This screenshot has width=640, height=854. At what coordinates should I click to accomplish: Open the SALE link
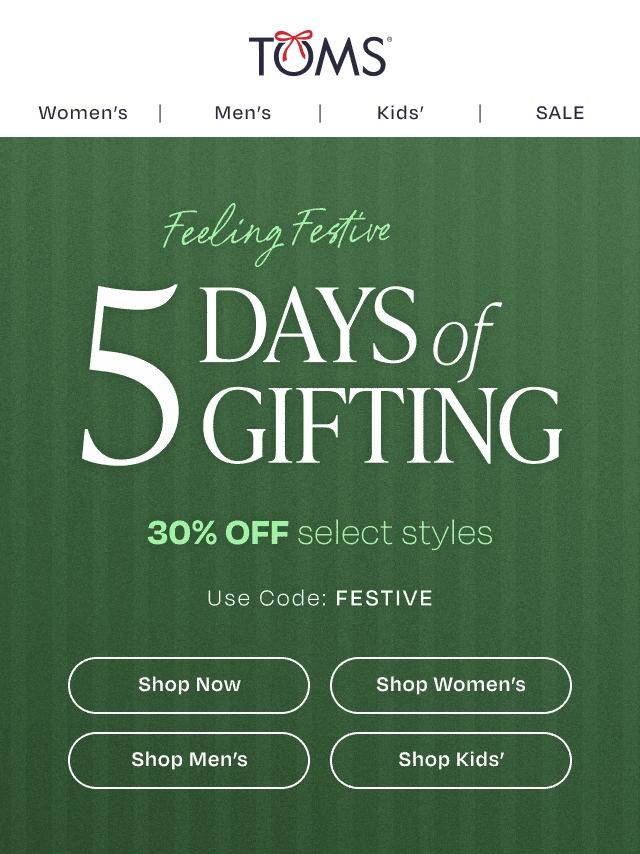tap(559, 113)
